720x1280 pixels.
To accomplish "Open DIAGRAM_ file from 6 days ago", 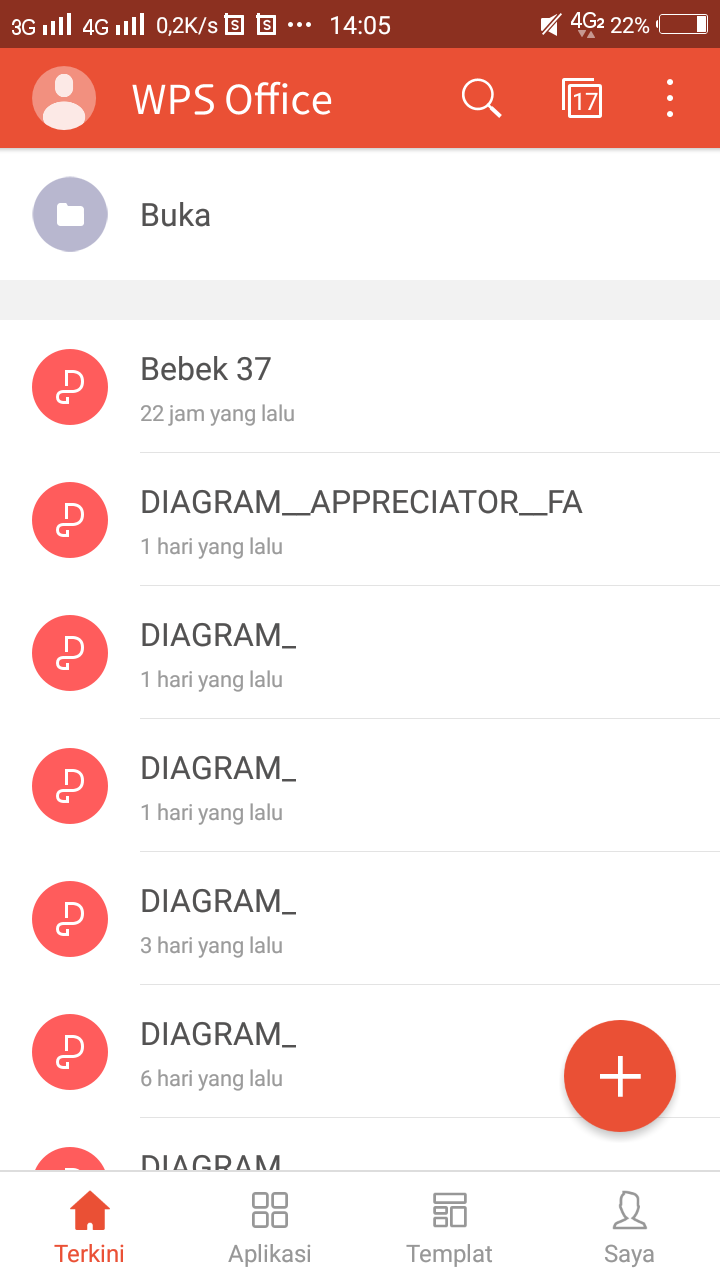I will tap(300, 1051).
